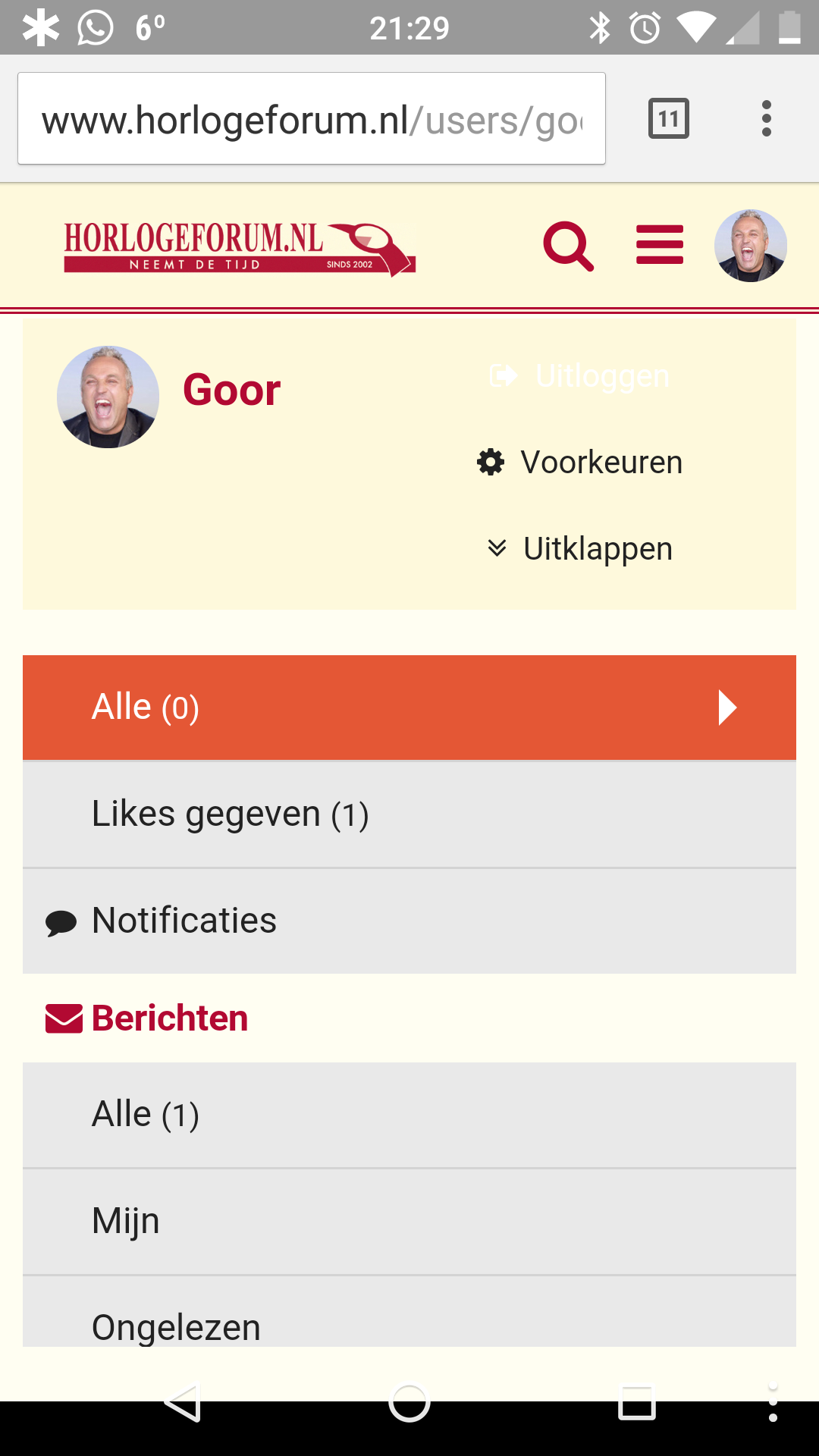Open Likes gegeven (1)
The height and width of the screenshot is (1456, 819).
(x=409, y=814)
